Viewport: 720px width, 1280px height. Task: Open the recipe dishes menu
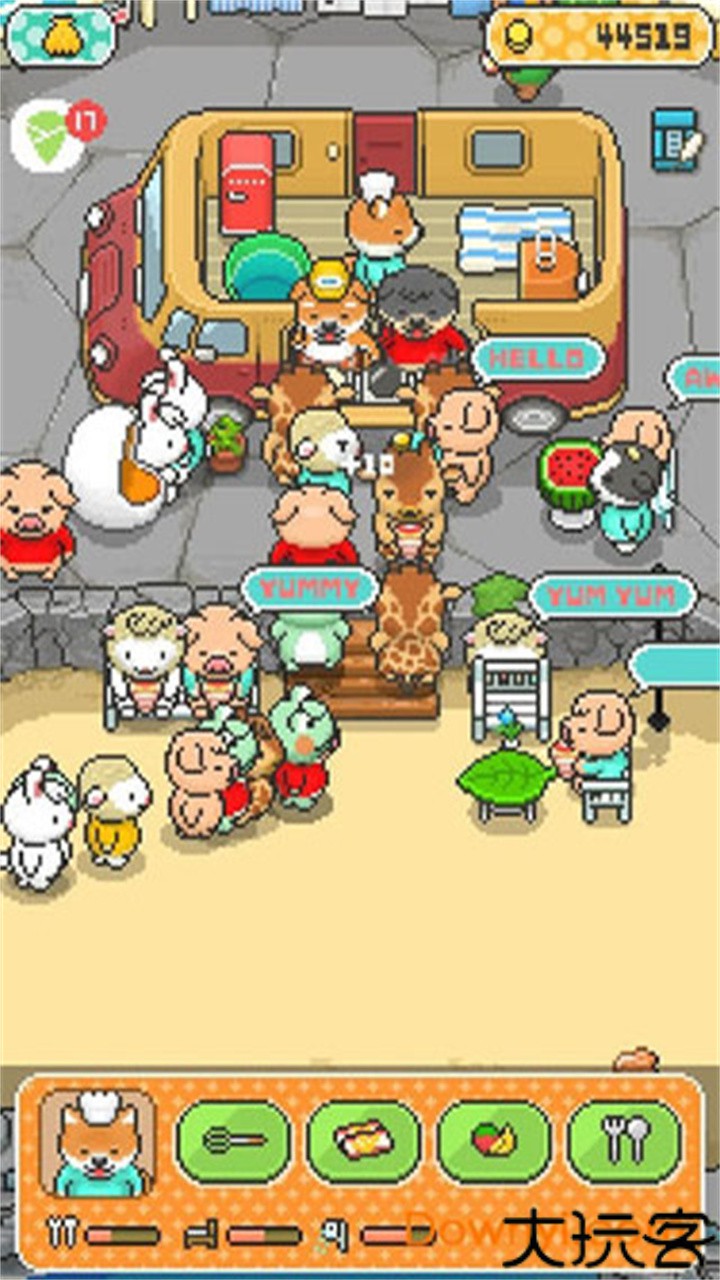pos(364,1141)
